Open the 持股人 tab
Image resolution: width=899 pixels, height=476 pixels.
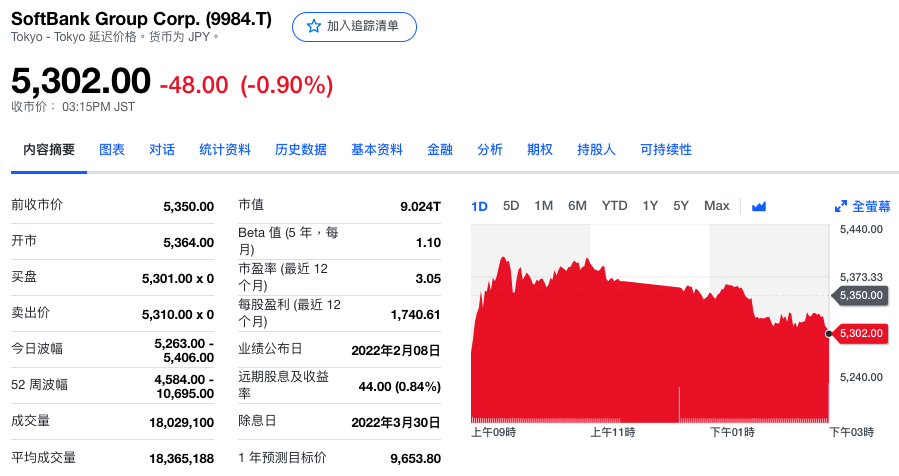pyautogui.click(x=596, y=150)
